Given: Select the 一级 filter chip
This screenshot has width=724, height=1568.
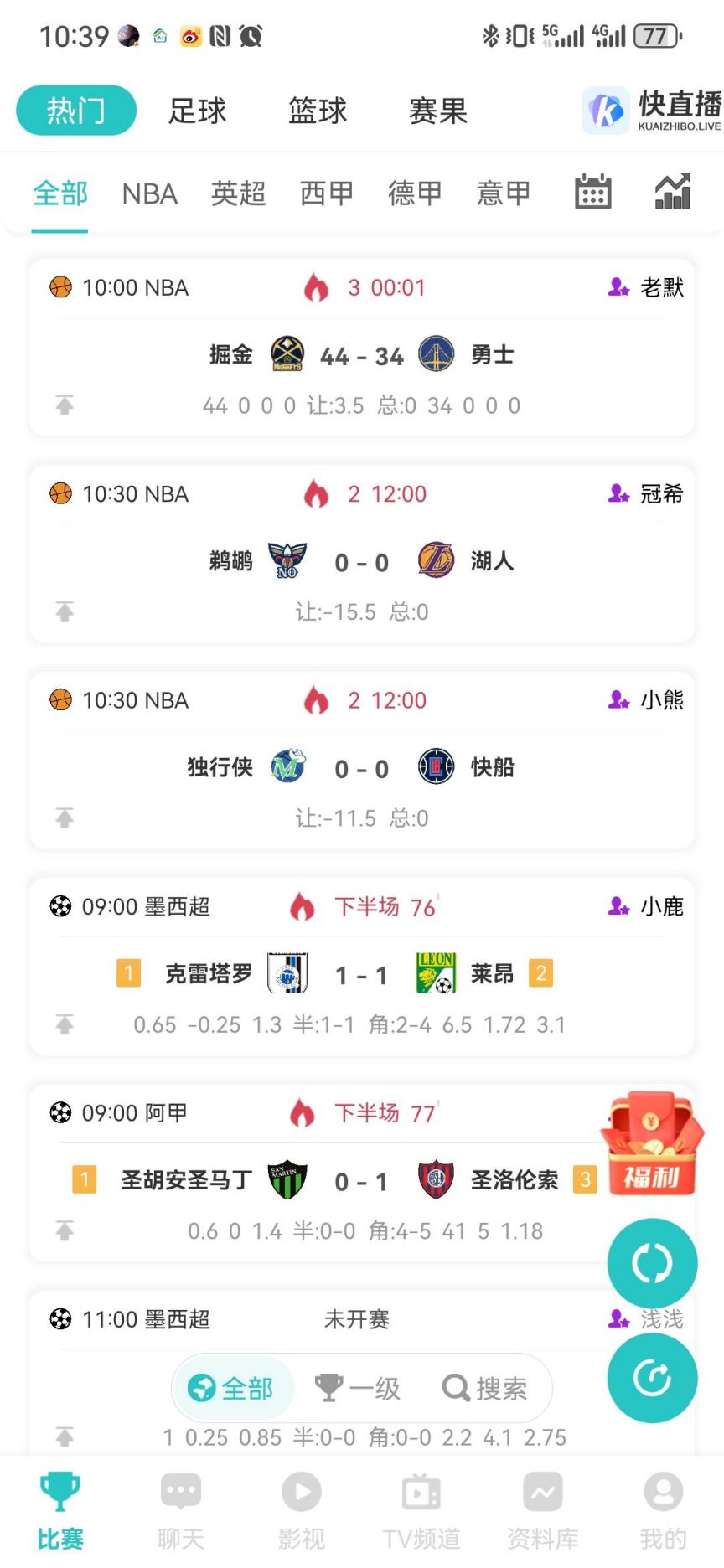Looking at the screenshot, I should click(358, 1388).
